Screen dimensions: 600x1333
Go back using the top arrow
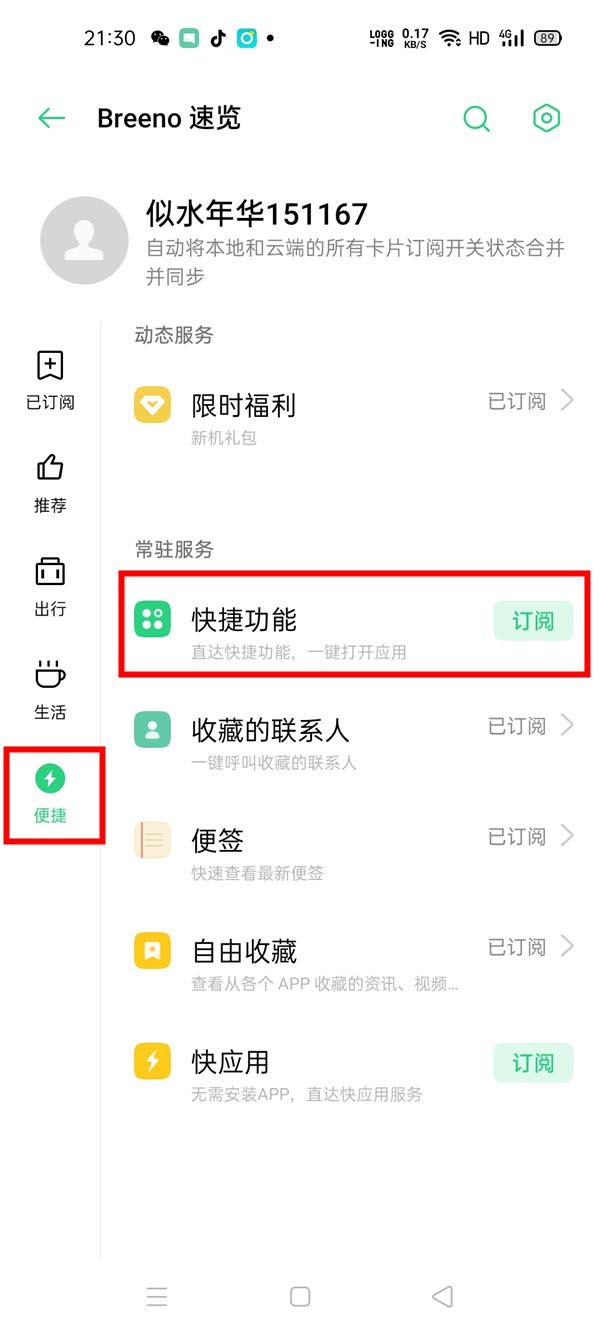click(51, 118)
